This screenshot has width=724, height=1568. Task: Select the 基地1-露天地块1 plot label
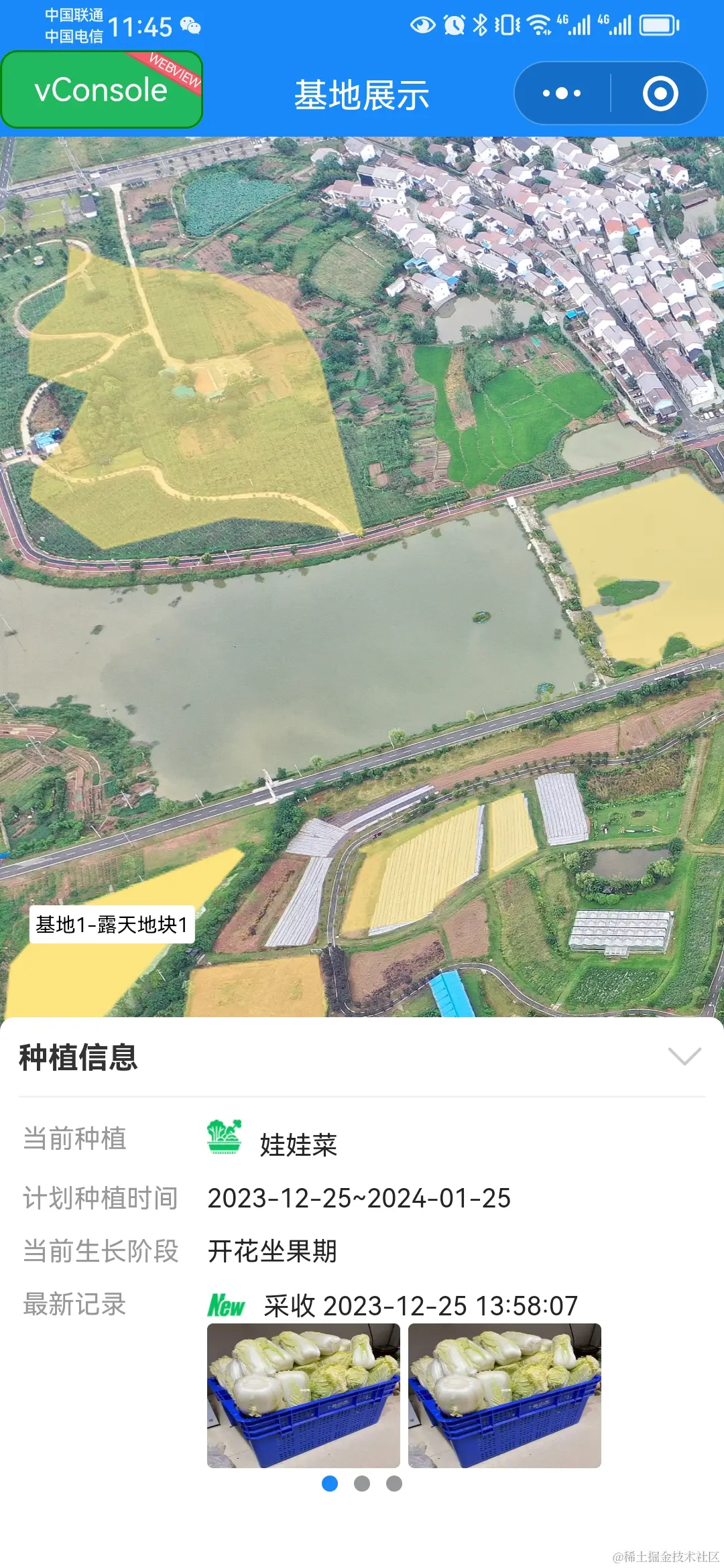pyautogui.click(x=113, y=926)
